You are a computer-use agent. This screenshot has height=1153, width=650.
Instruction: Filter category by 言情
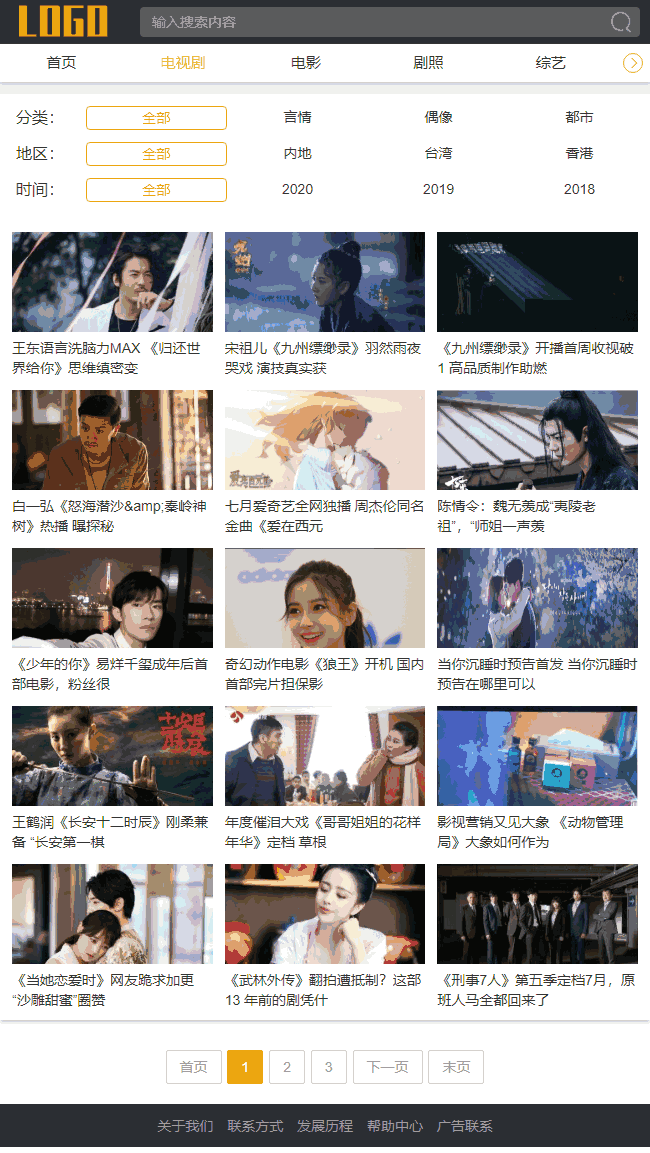(x=297, y=117)
